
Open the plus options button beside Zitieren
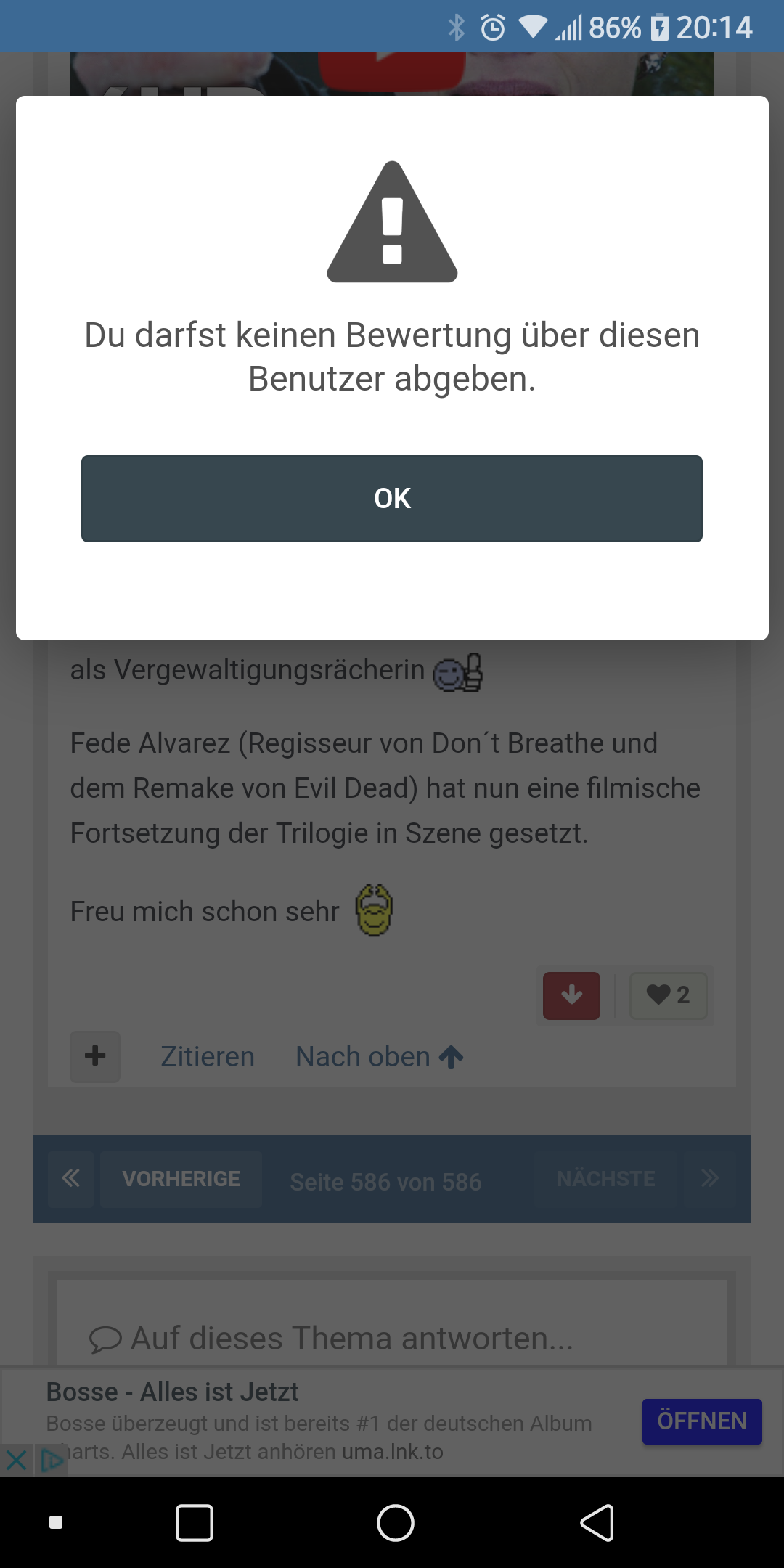95,1056
